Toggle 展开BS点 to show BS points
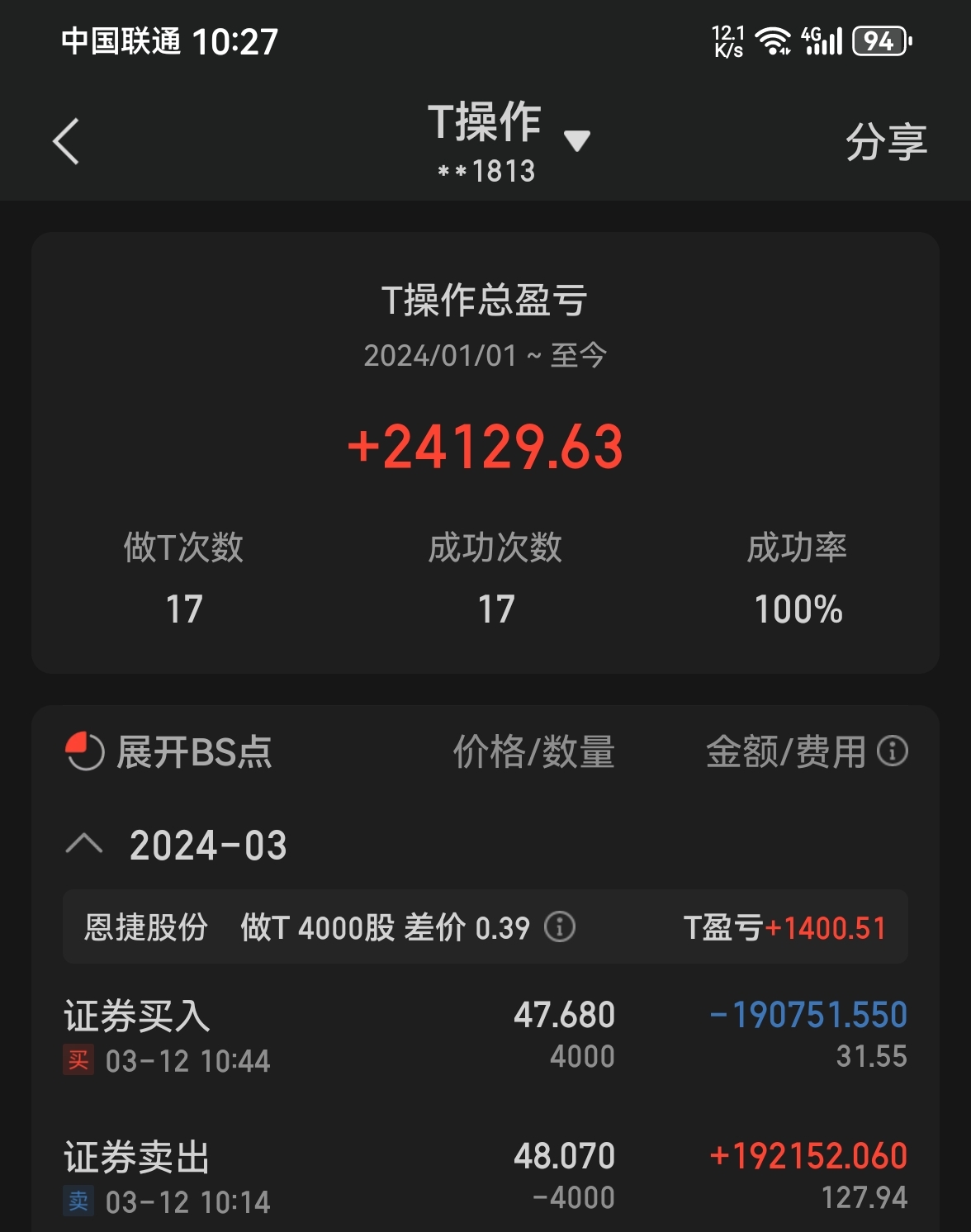Image resolution: width=971 pixels, height=1232 pixels. click(x=194, y=751)
